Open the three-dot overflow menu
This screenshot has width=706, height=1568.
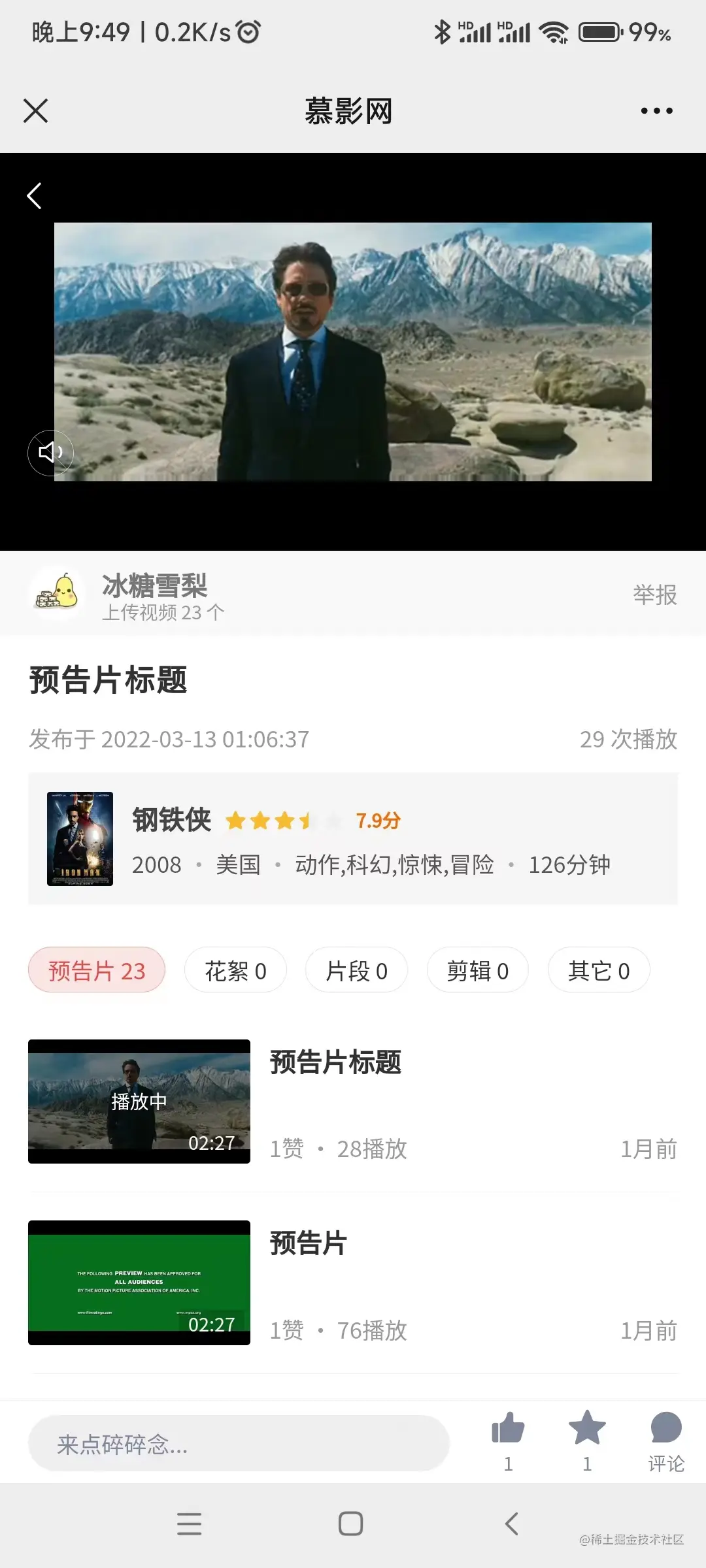(656, 111)
